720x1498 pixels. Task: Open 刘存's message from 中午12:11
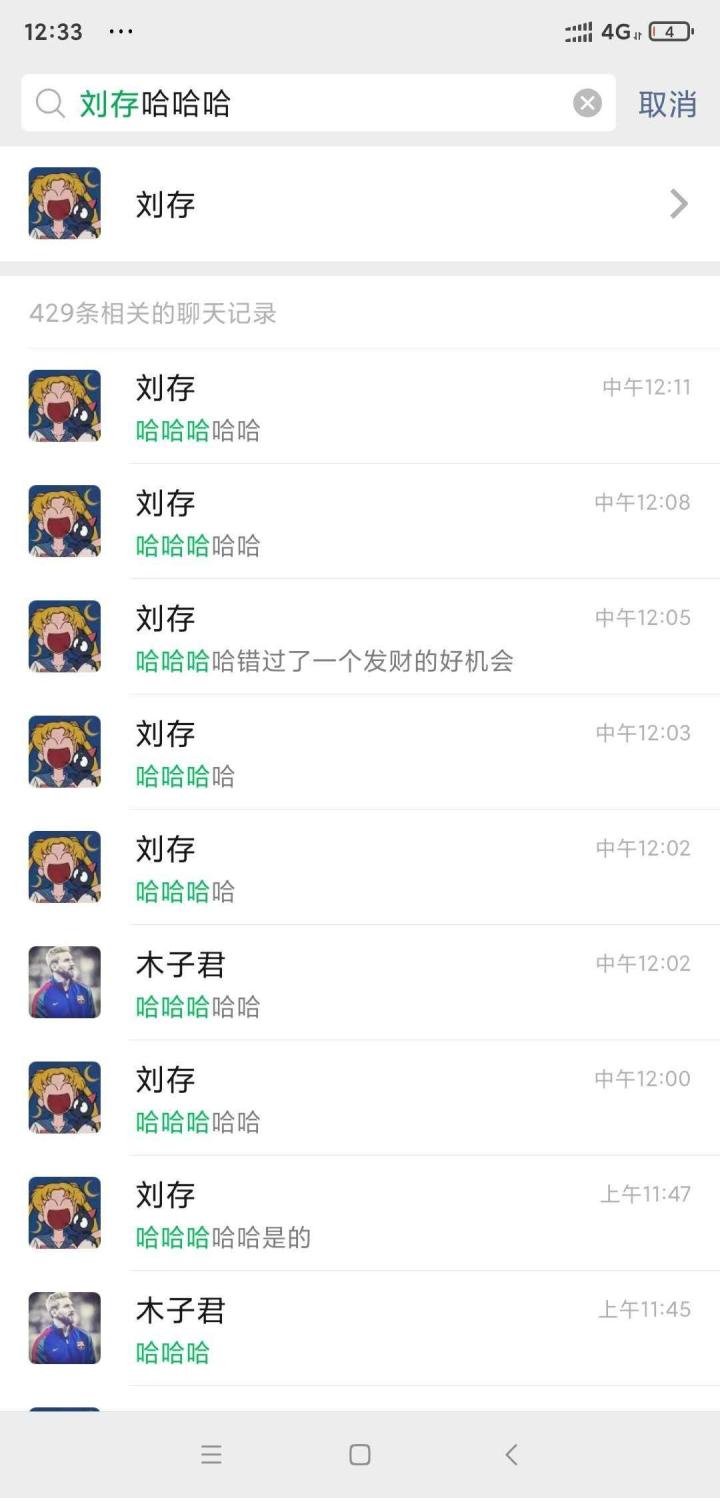coord(360,407)
